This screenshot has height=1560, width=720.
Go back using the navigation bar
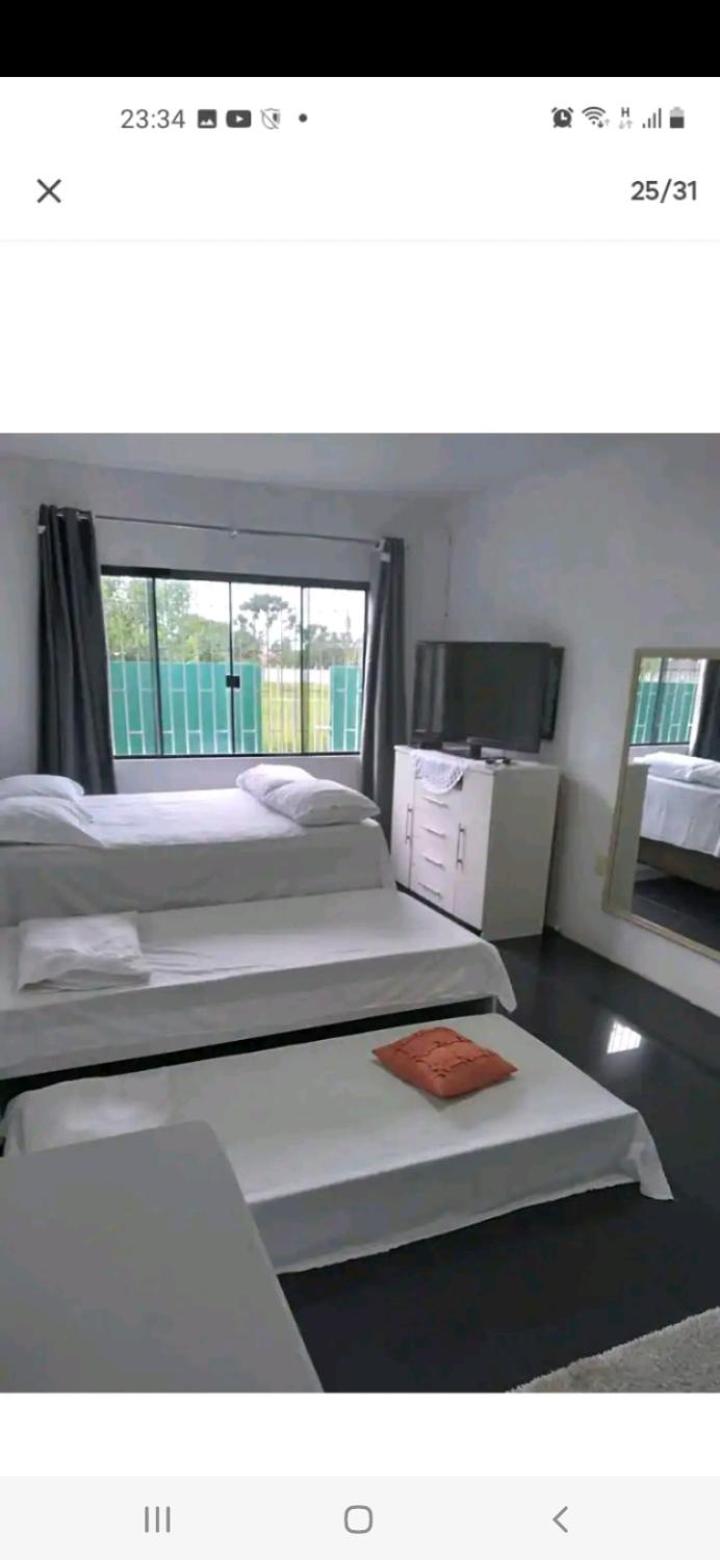pos(561,1519)
